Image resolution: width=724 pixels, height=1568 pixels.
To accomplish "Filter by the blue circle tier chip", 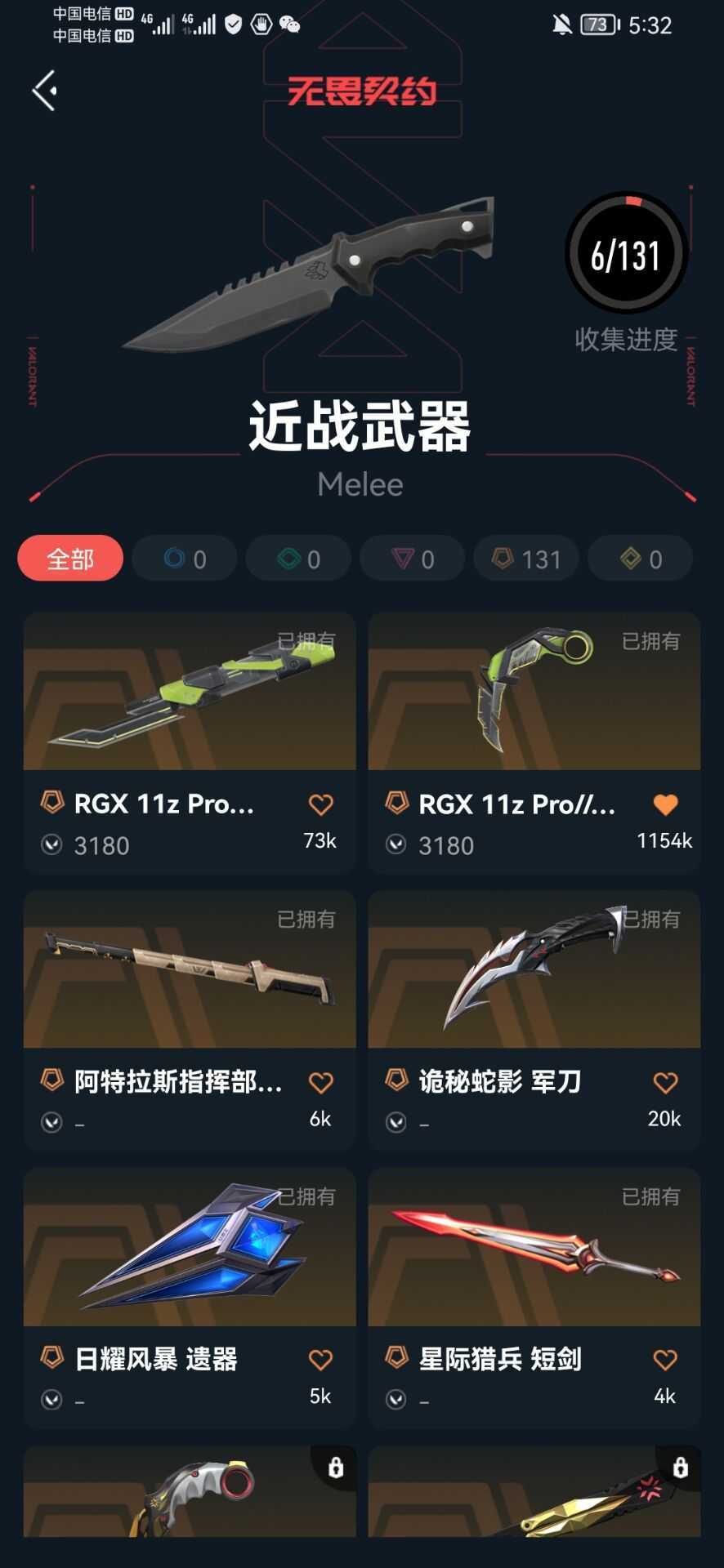I will (185, 559).
